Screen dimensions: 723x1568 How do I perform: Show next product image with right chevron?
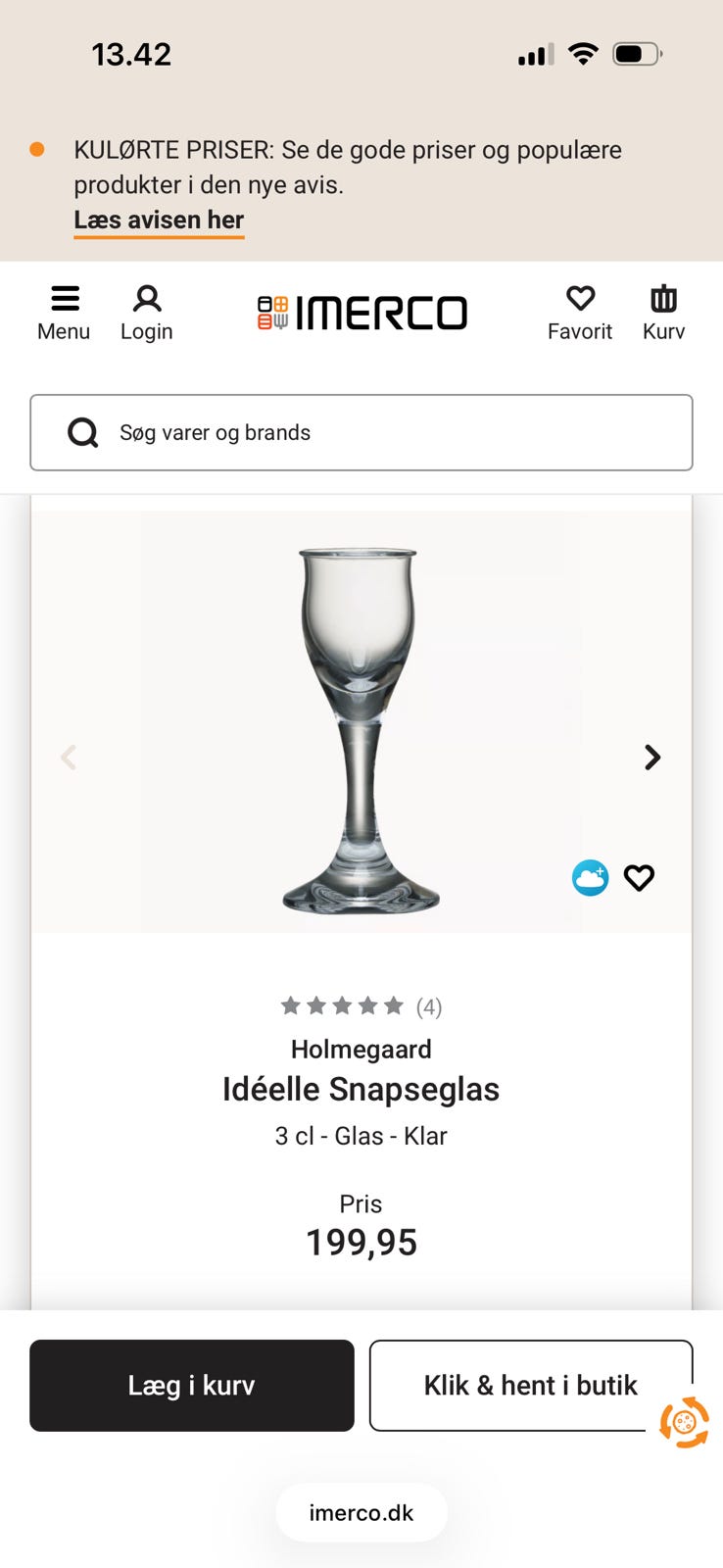[651, 757]
